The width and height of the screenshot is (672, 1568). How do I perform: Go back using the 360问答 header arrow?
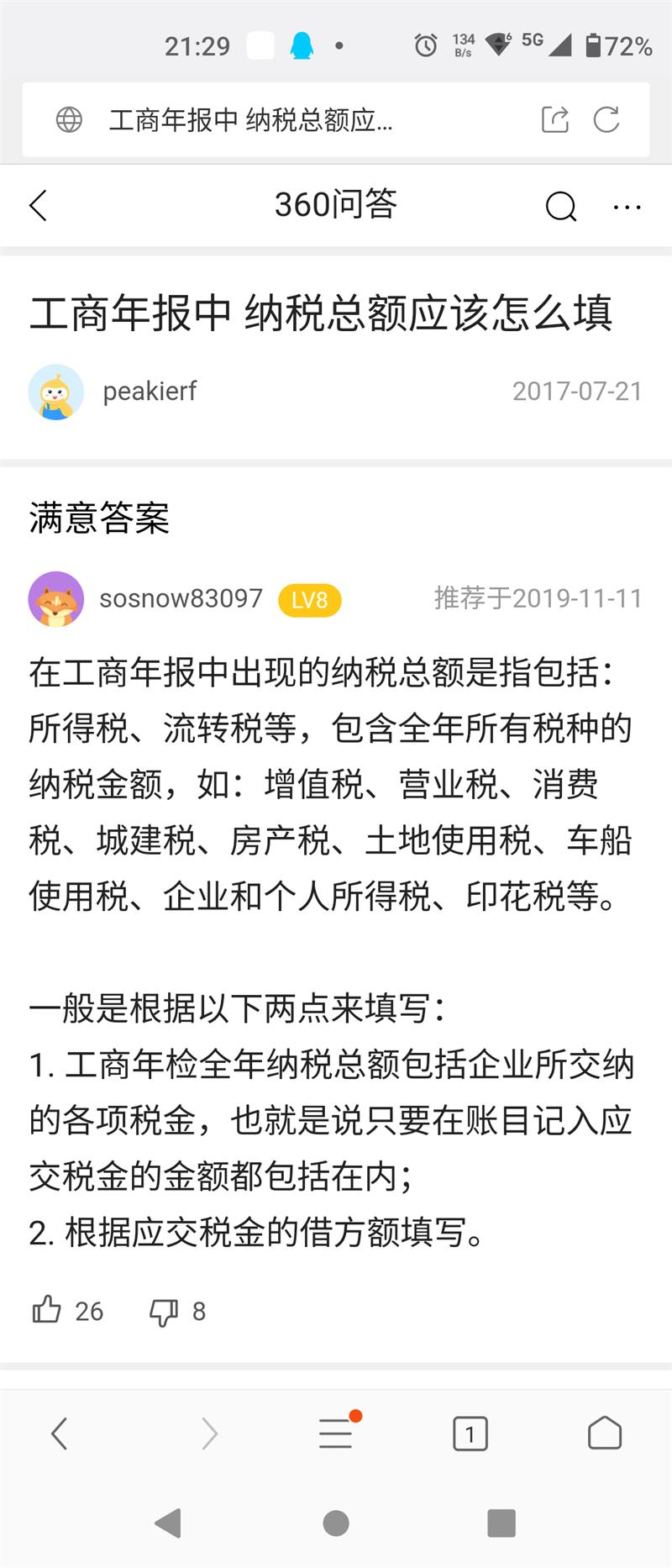[x=39, y=206]
